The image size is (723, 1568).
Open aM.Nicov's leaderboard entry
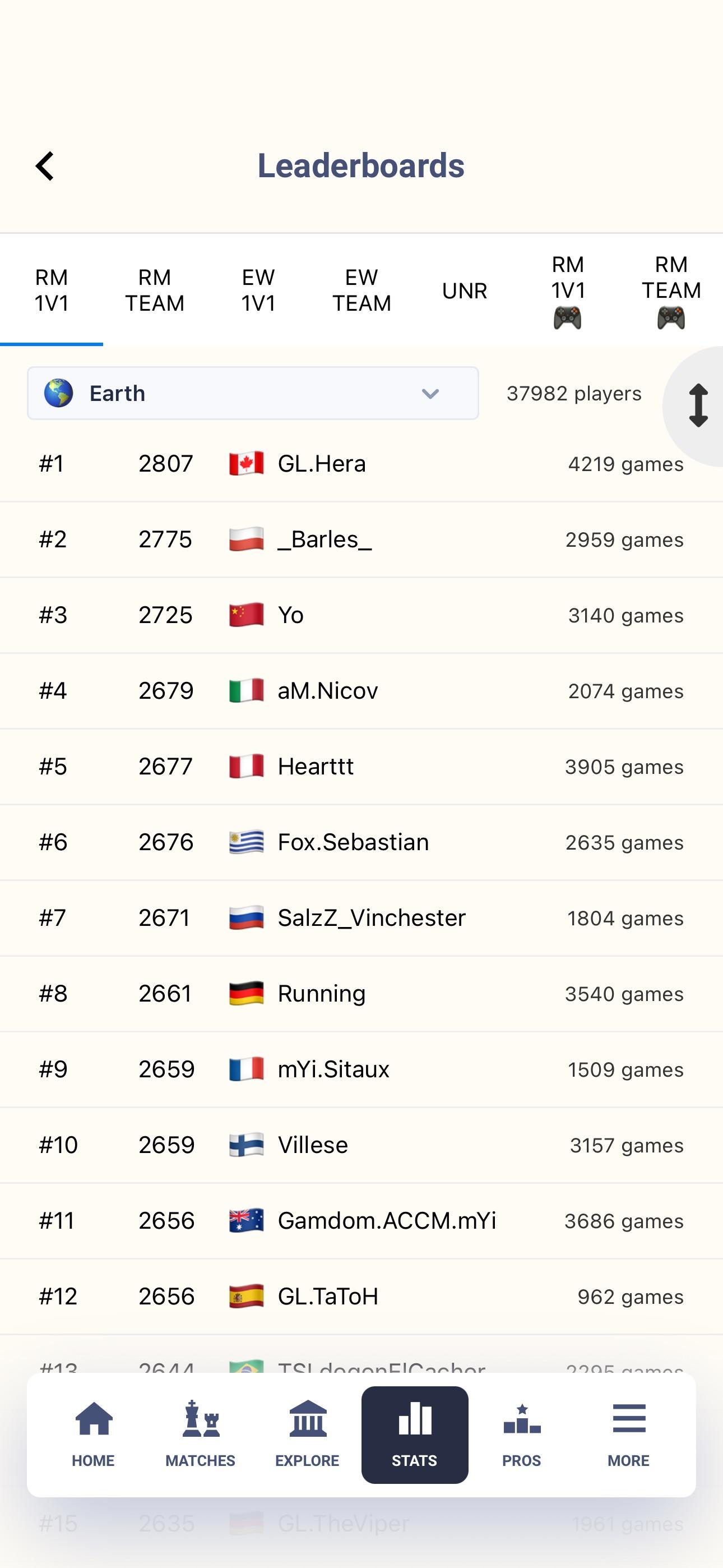(x=361, y=691)
